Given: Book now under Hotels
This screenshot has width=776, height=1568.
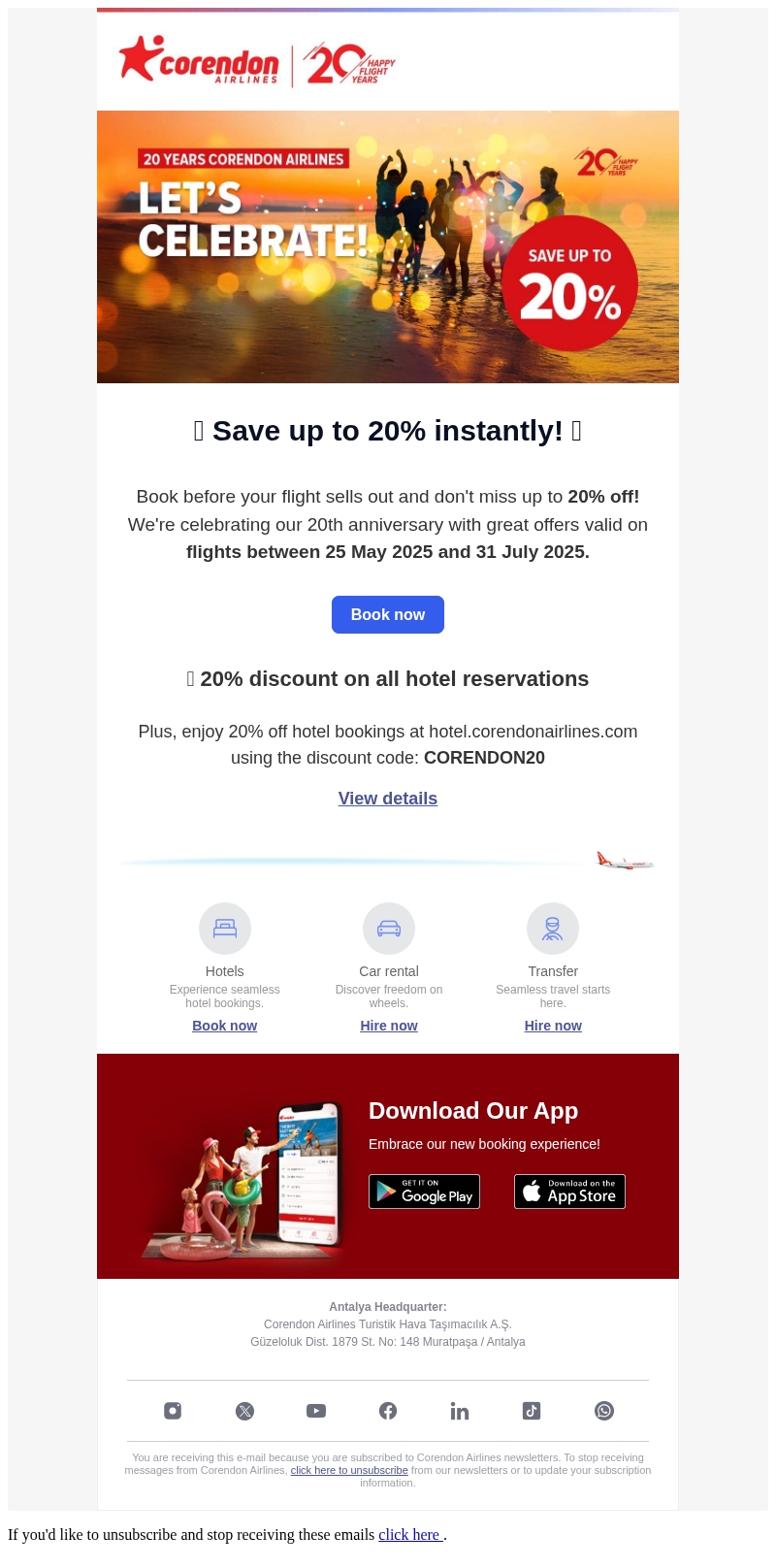Looking at the screenshot, I should [x=224, y=1026].
